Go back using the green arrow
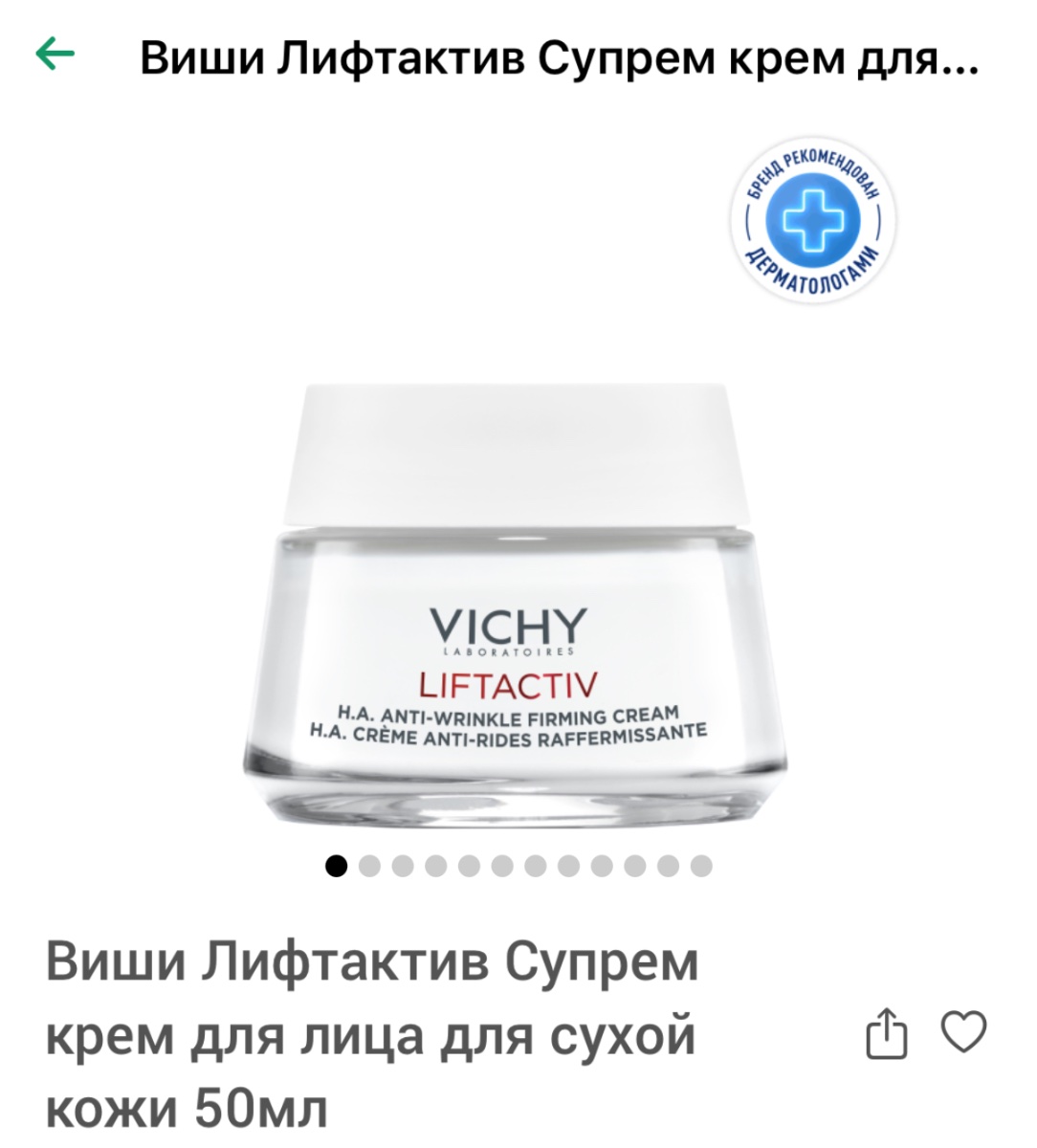The height and width of the screenshot is (1148, 1037). pyautogui.click(x=55, y=55)
